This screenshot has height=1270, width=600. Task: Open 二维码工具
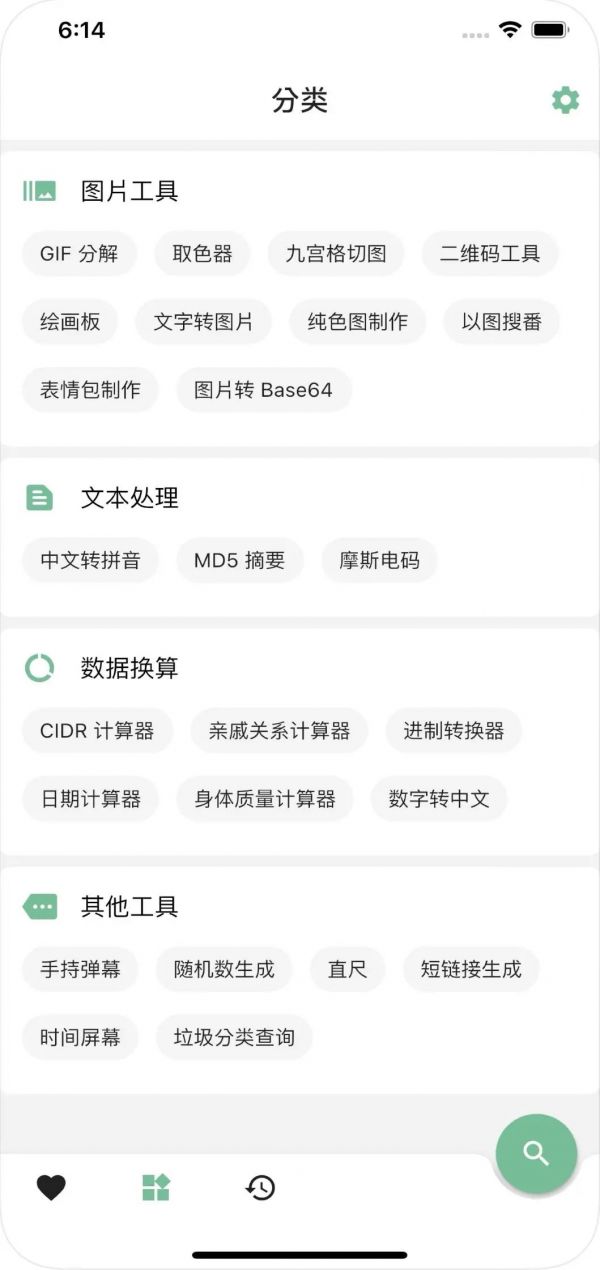point(490,253)
